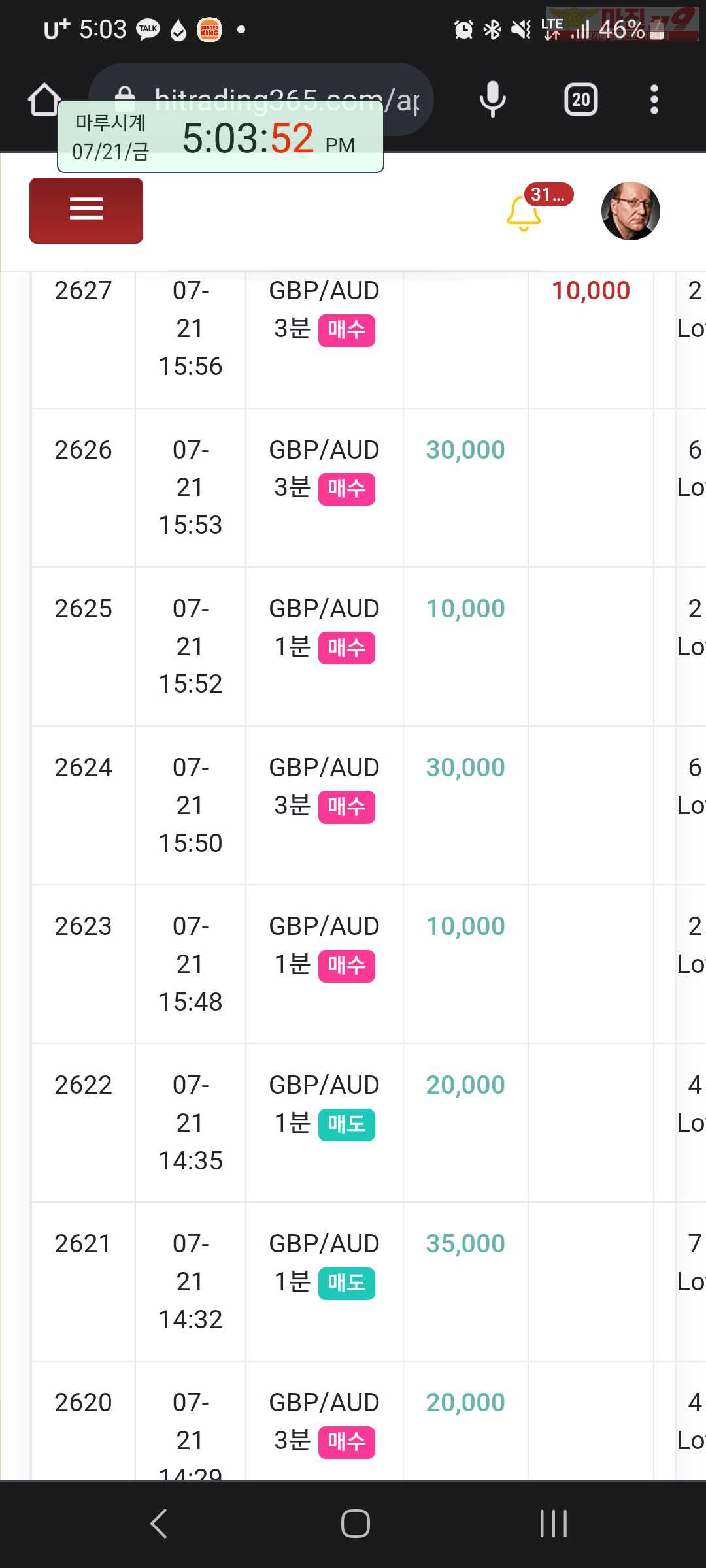The height and width of the screenshot is (1568, 706).
Task: Go to the browser home page
Action: 44,99
